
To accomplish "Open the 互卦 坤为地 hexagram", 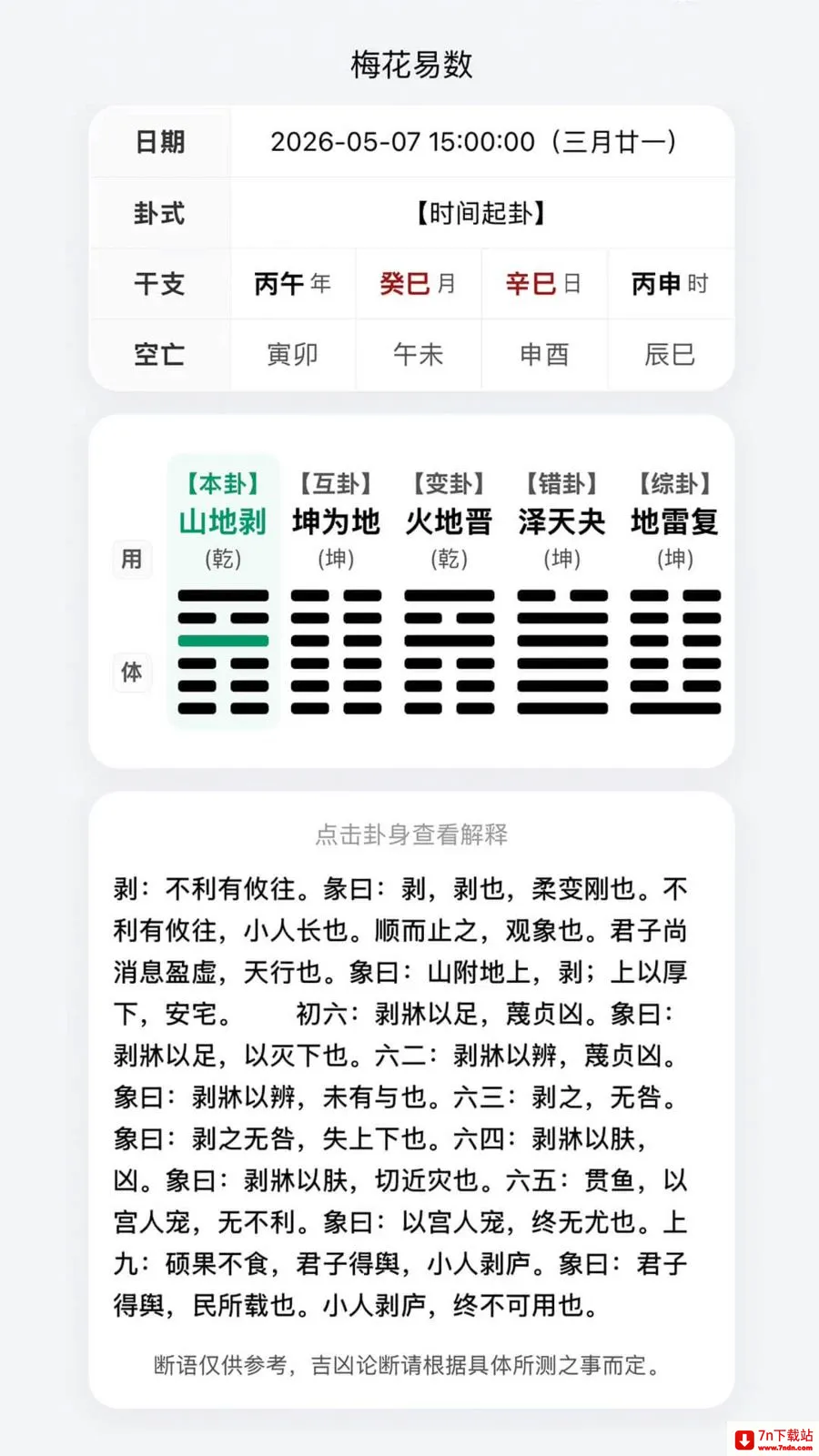I will [336, 591].
